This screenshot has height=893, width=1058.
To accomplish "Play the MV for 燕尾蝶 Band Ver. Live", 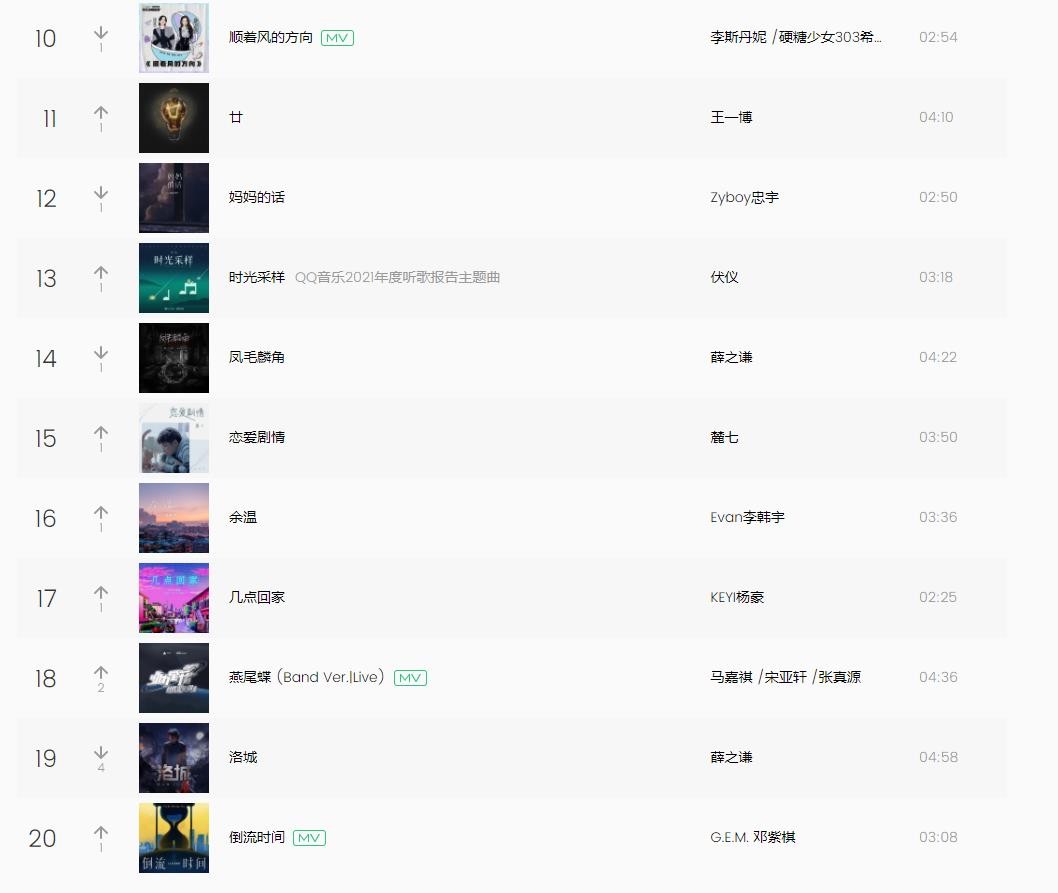I will point(410,678).
